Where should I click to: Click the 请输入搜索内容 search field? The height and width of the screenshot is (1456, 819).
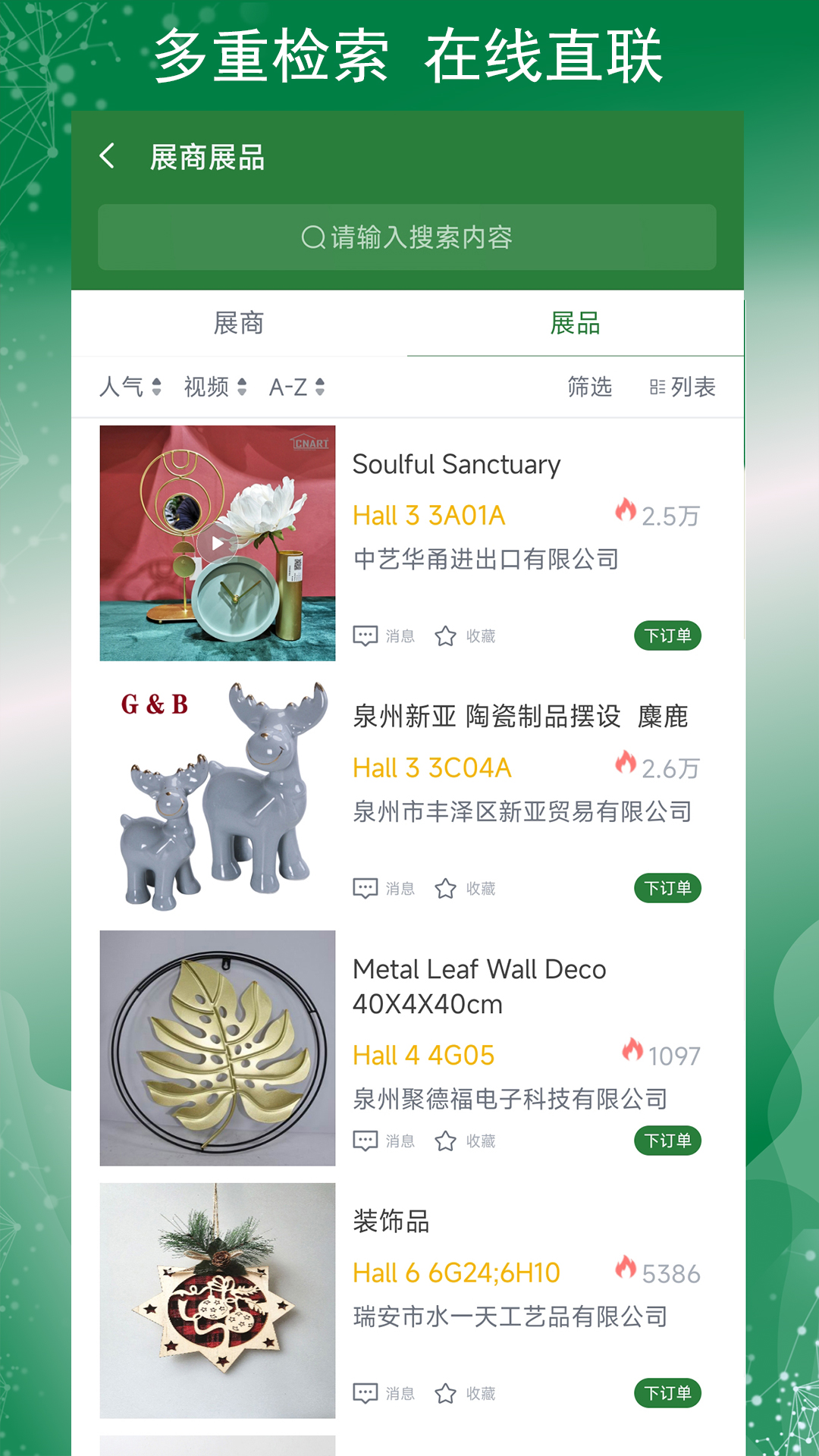[409, 237]
